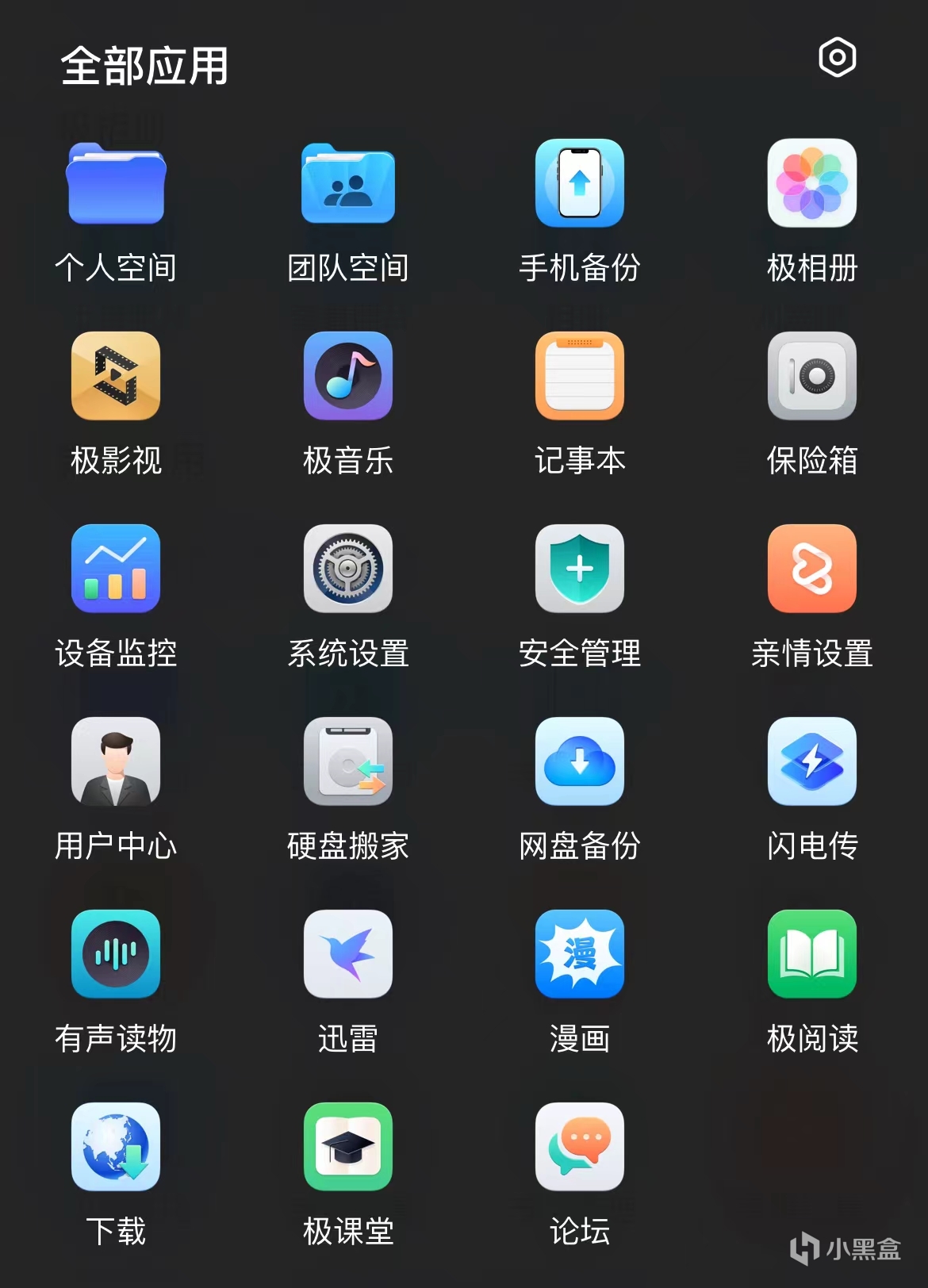Image resolution: width=928 pixels, height=1288 pixels.
Task: Open 用户中心 app
Action: click(116, 761)
